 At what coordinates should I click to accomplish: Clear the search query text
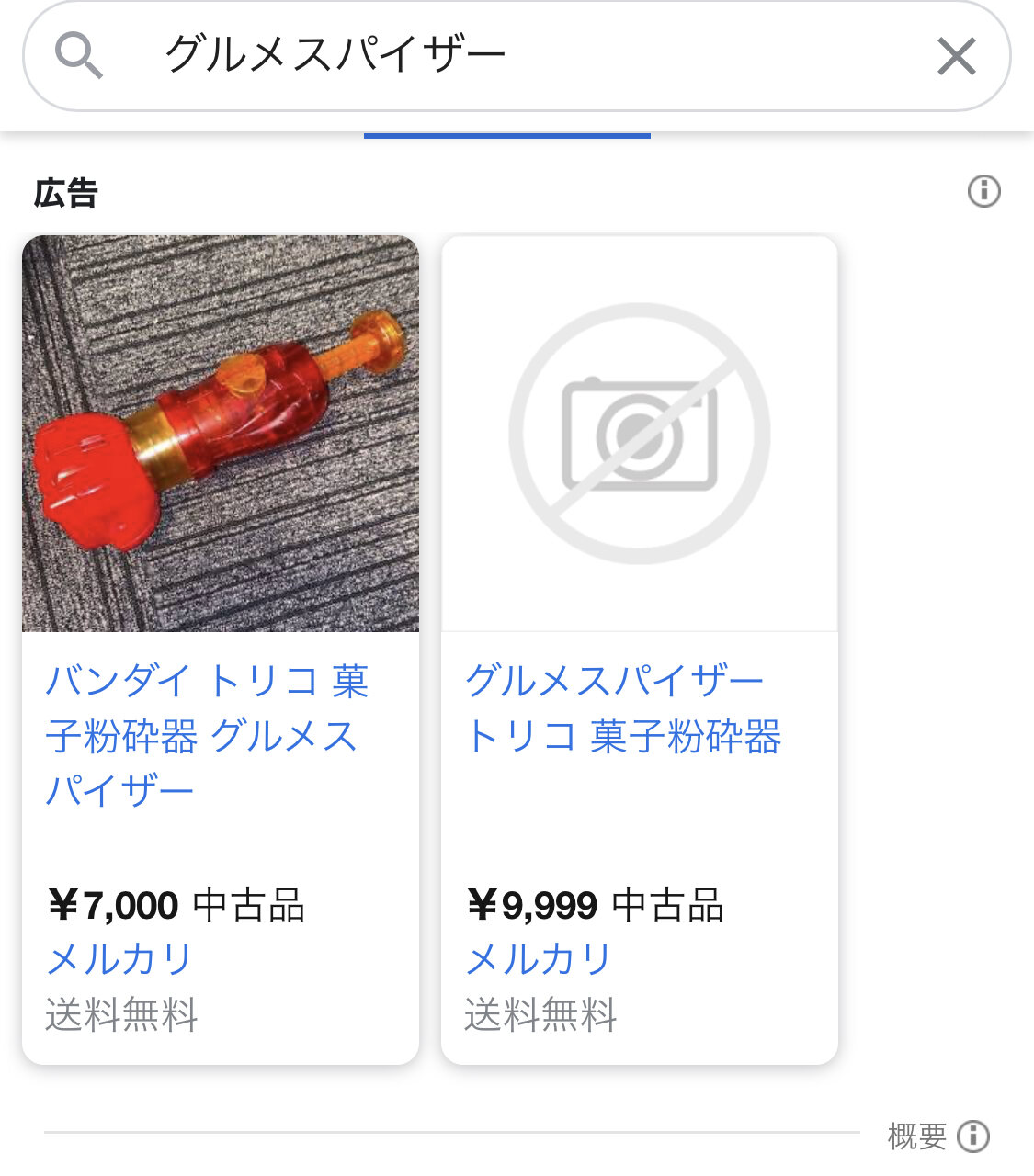[x=956, y=57]
